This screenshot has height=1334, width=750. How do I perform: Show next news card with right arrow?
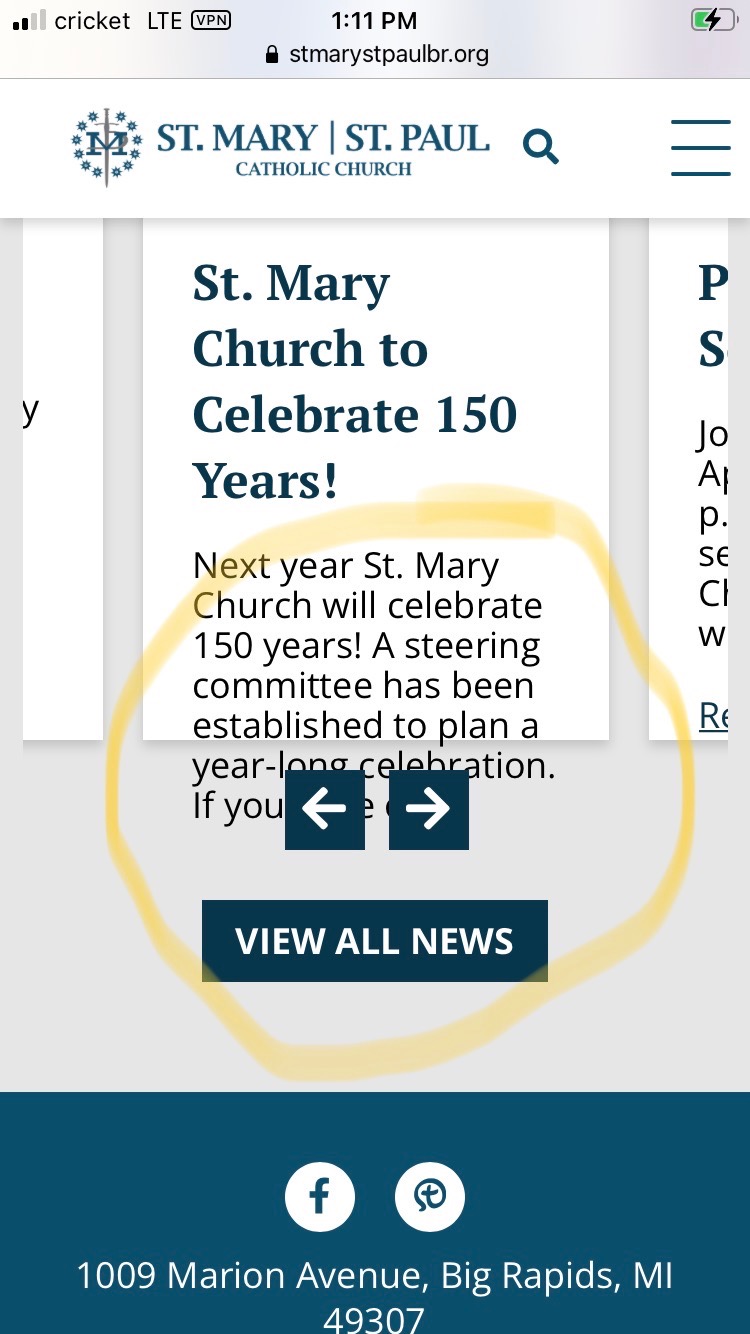point(428,810)
